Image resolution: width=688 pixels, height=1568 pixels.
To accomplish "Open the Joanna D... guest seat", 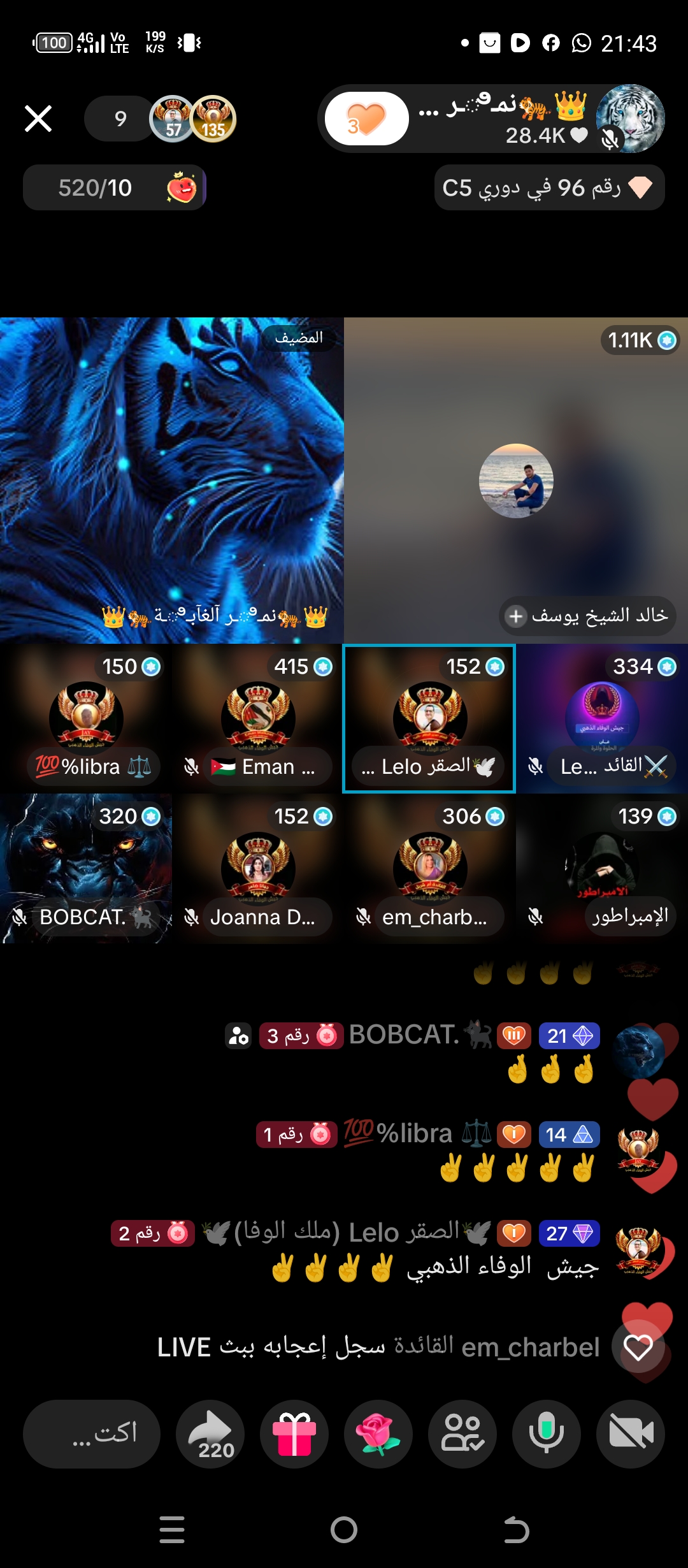I will (x=258, y=868).
